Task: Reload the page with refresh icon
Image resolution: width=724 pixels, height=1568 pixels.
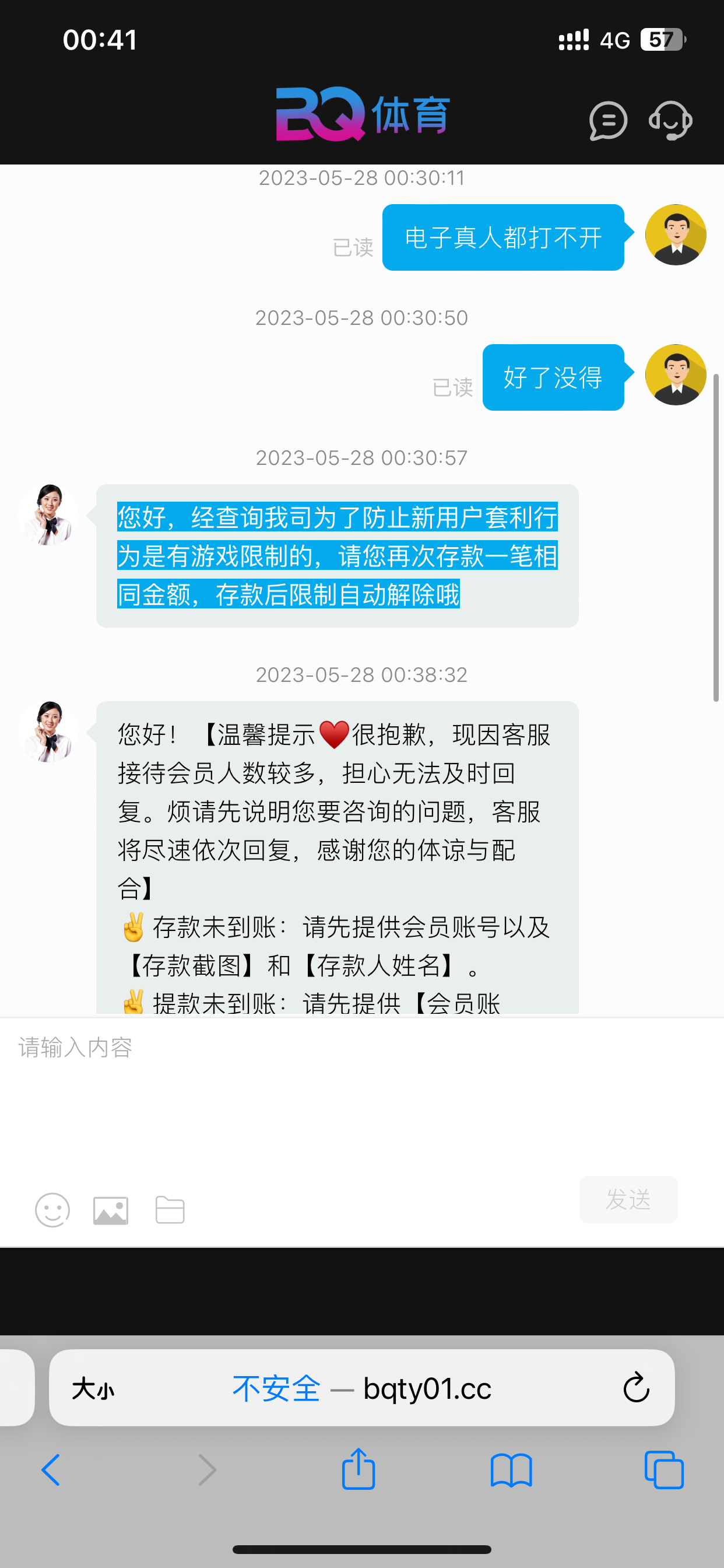Action: pos(635,1388)
